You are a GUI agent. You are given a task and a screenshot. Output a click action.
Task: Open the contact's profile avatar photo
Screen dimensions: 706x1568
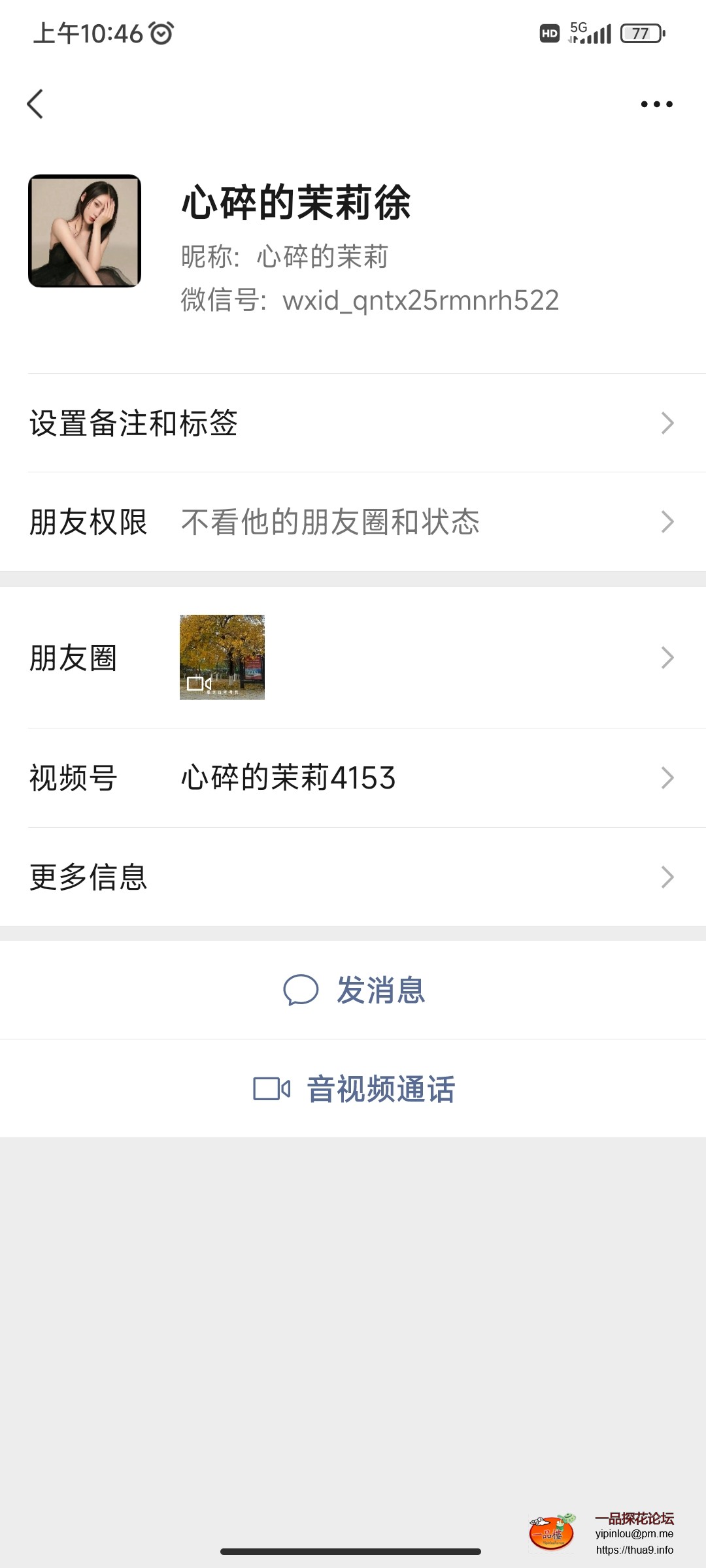tap(85, 232)
